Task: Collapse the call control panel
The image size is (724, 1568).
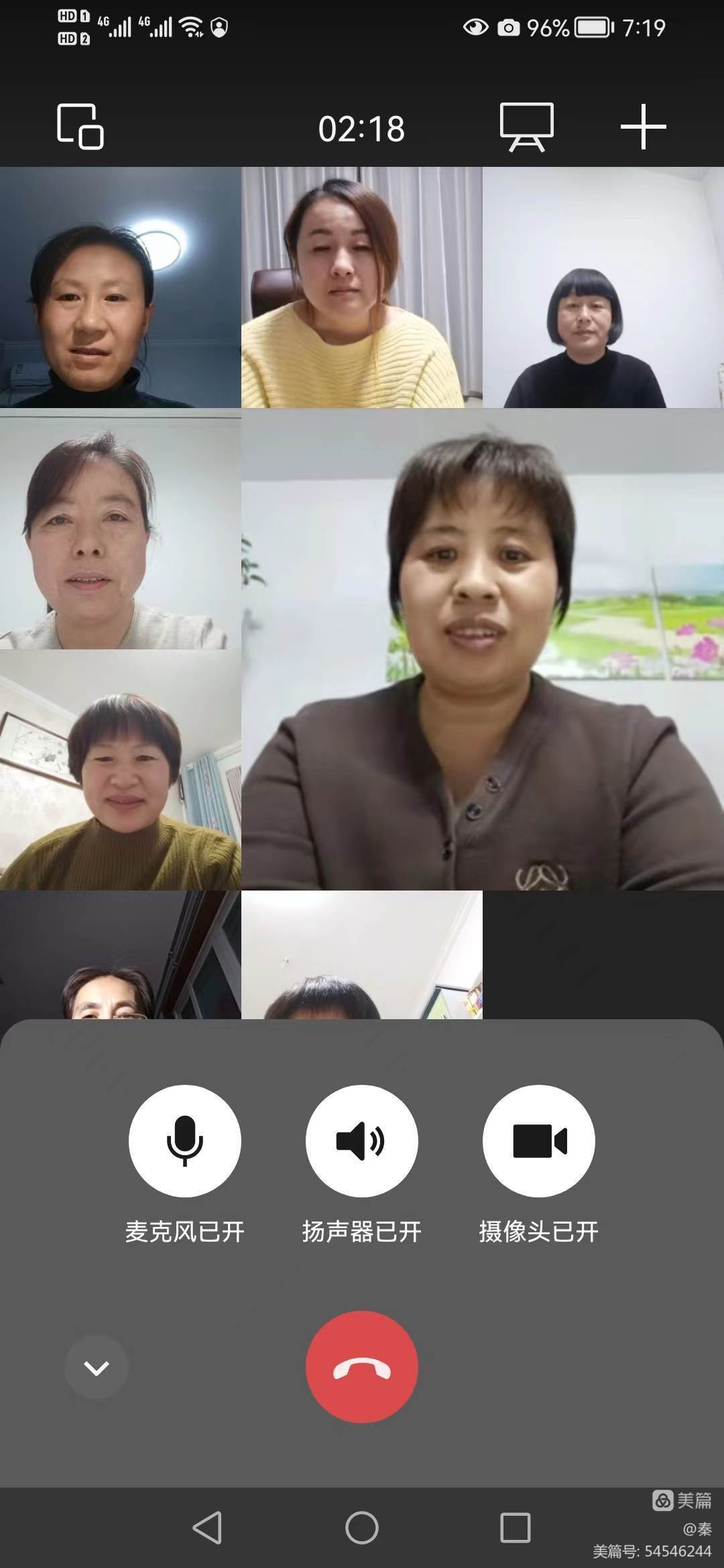Action: [x=96, y=1367]
